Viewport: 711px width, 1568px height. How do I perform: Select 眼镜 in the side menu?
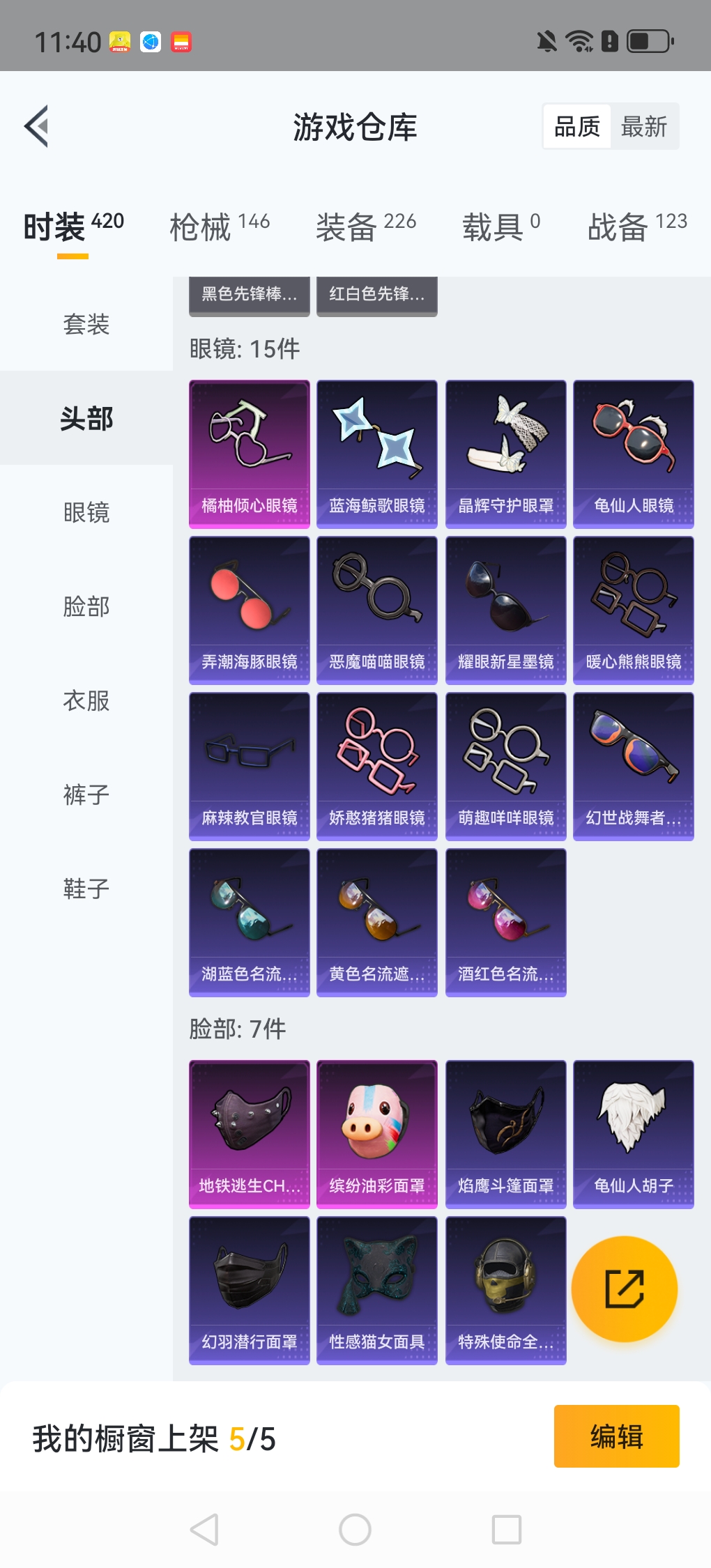point(86,512)
